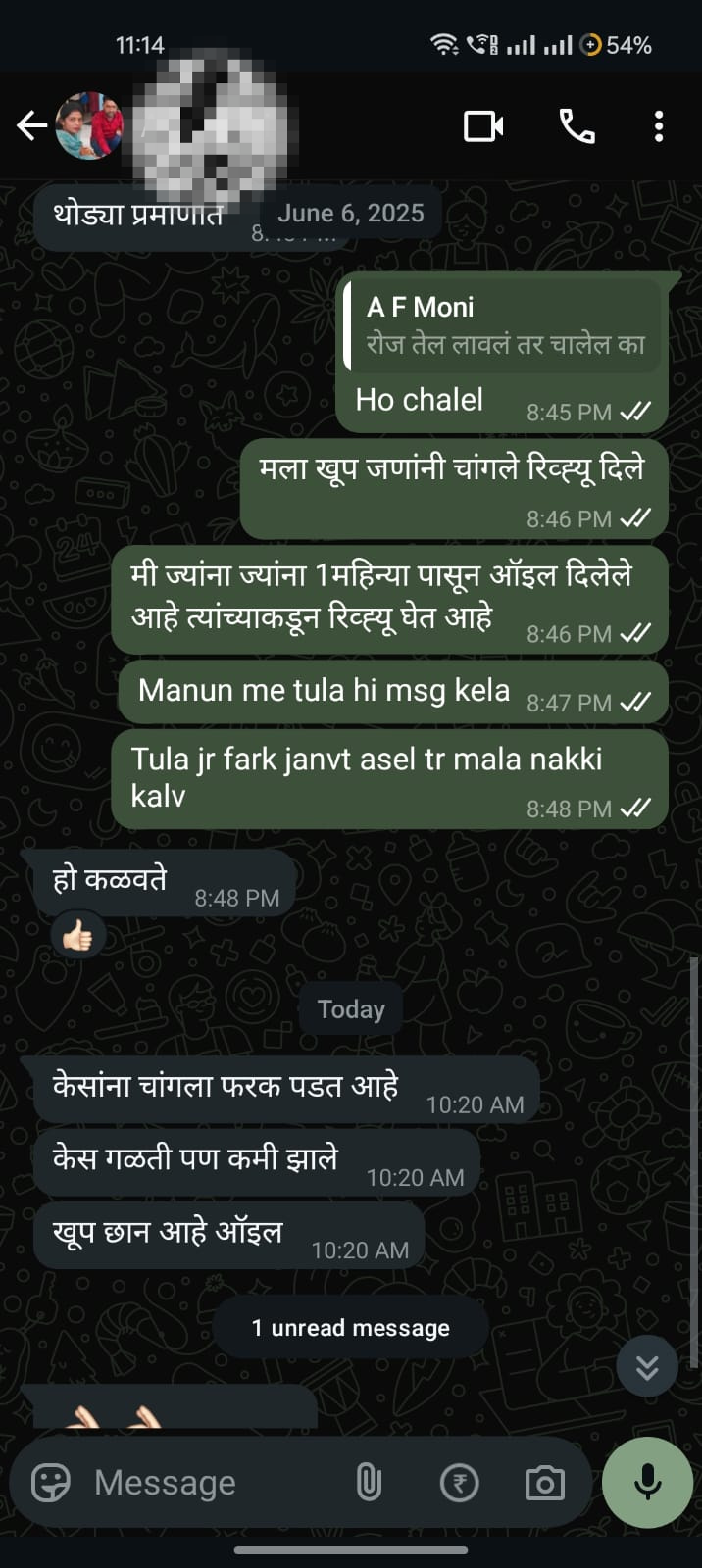Start a voice call
Image resolution: width=702 pixels, height=1568 pixels.
pyautogui.click(x=577, y=126)
